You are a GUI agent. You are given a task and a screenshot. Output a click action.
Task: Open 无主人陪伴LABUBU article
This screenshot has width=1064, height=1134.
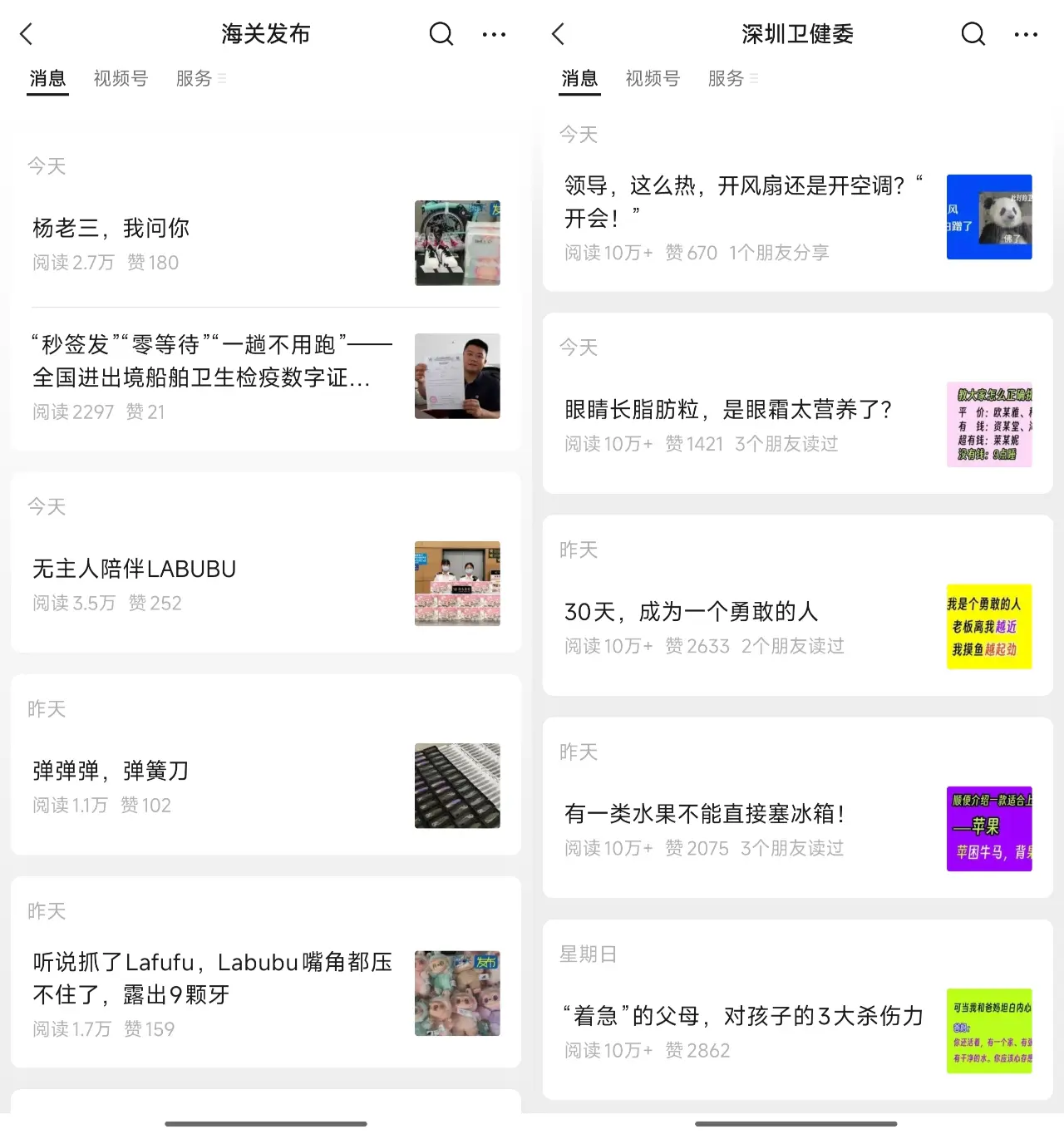134,569
